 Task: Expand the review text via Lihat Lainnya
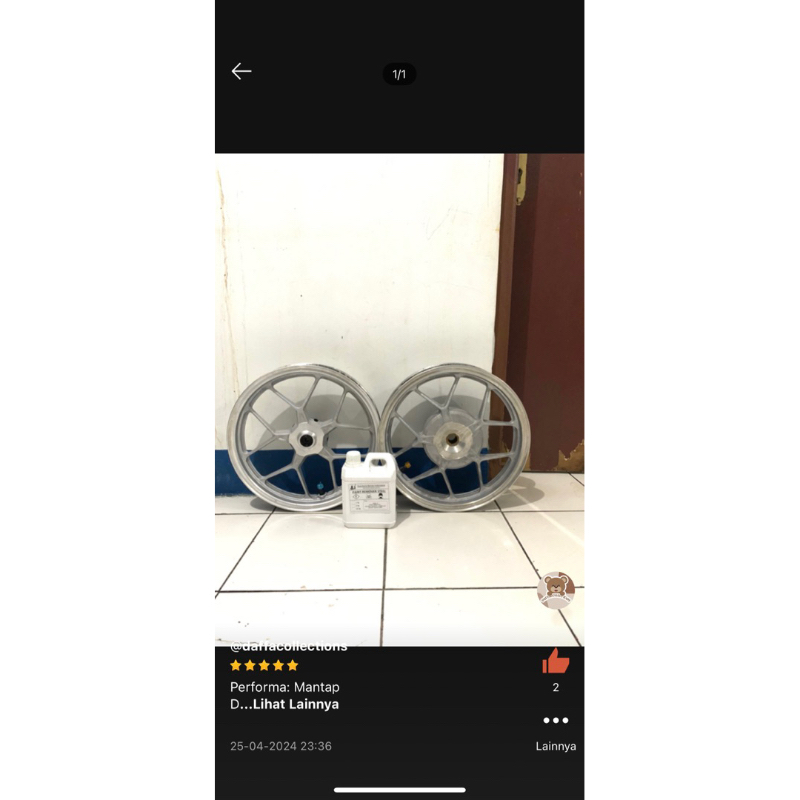point(294,704)
